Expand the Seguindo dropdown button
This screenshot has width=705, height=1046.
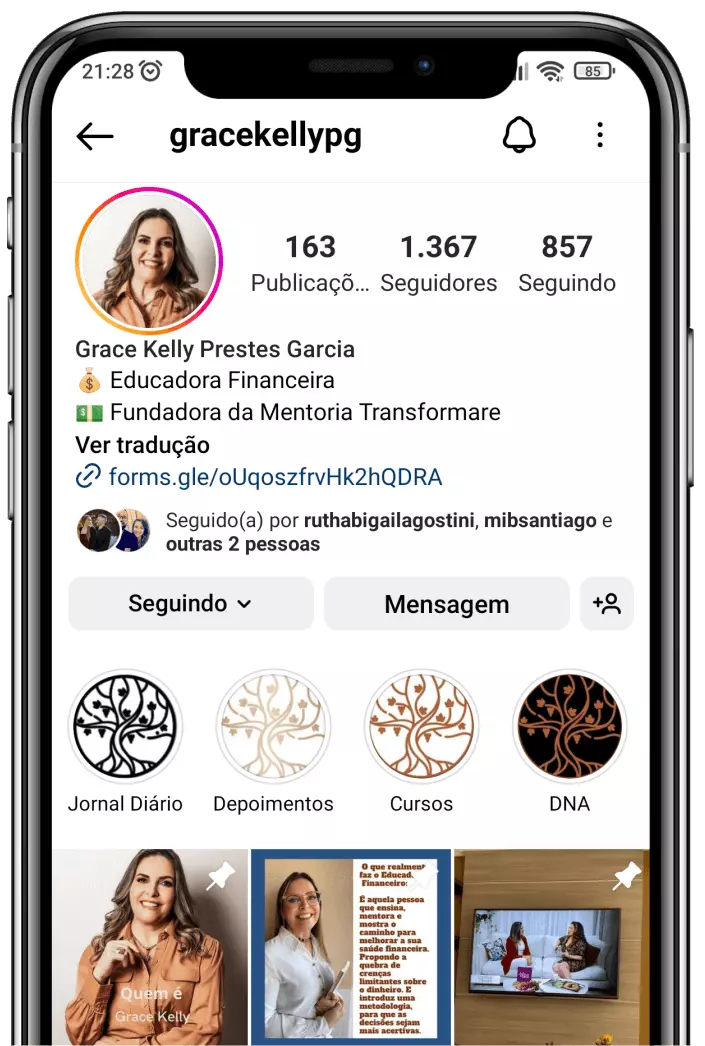tap(190, 604)
